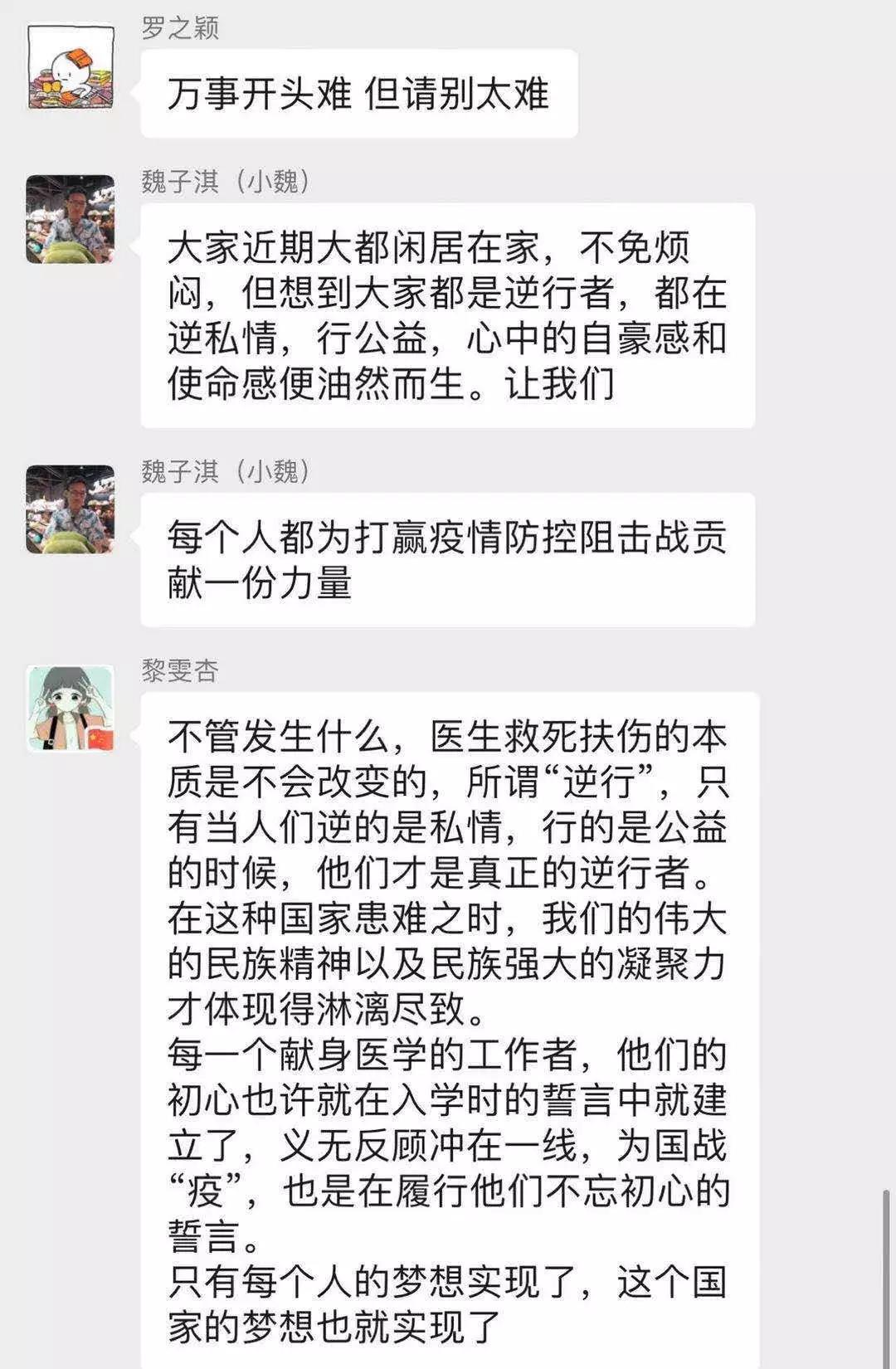This screenshot has height=1369, width=896.
Task: Open 罗之颖's profile from her avatar
Action: [x=71, y=67]
